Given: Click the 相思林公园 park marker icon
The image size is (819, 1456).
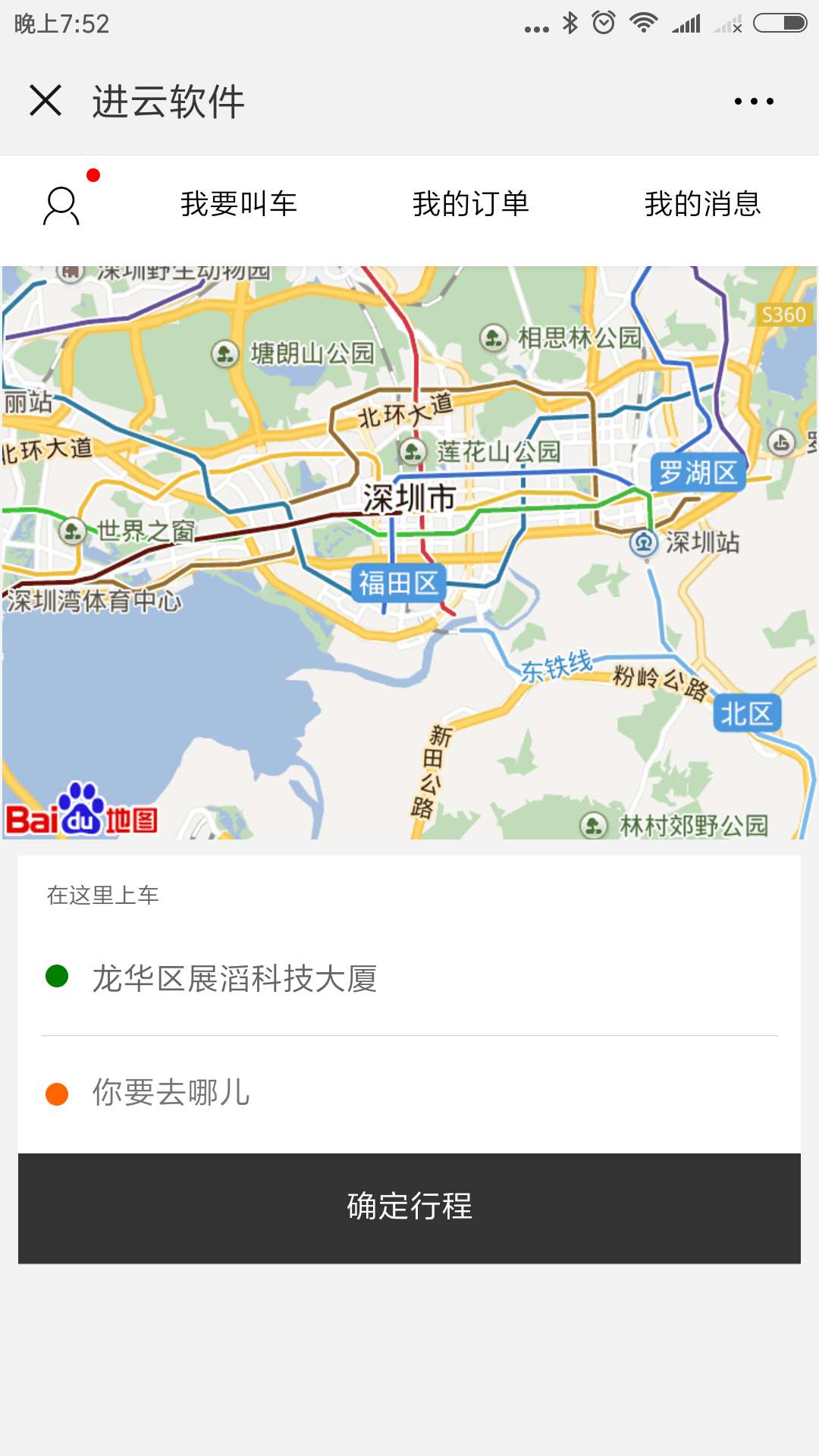Looking at the screenshot, I should pos(494,336).
